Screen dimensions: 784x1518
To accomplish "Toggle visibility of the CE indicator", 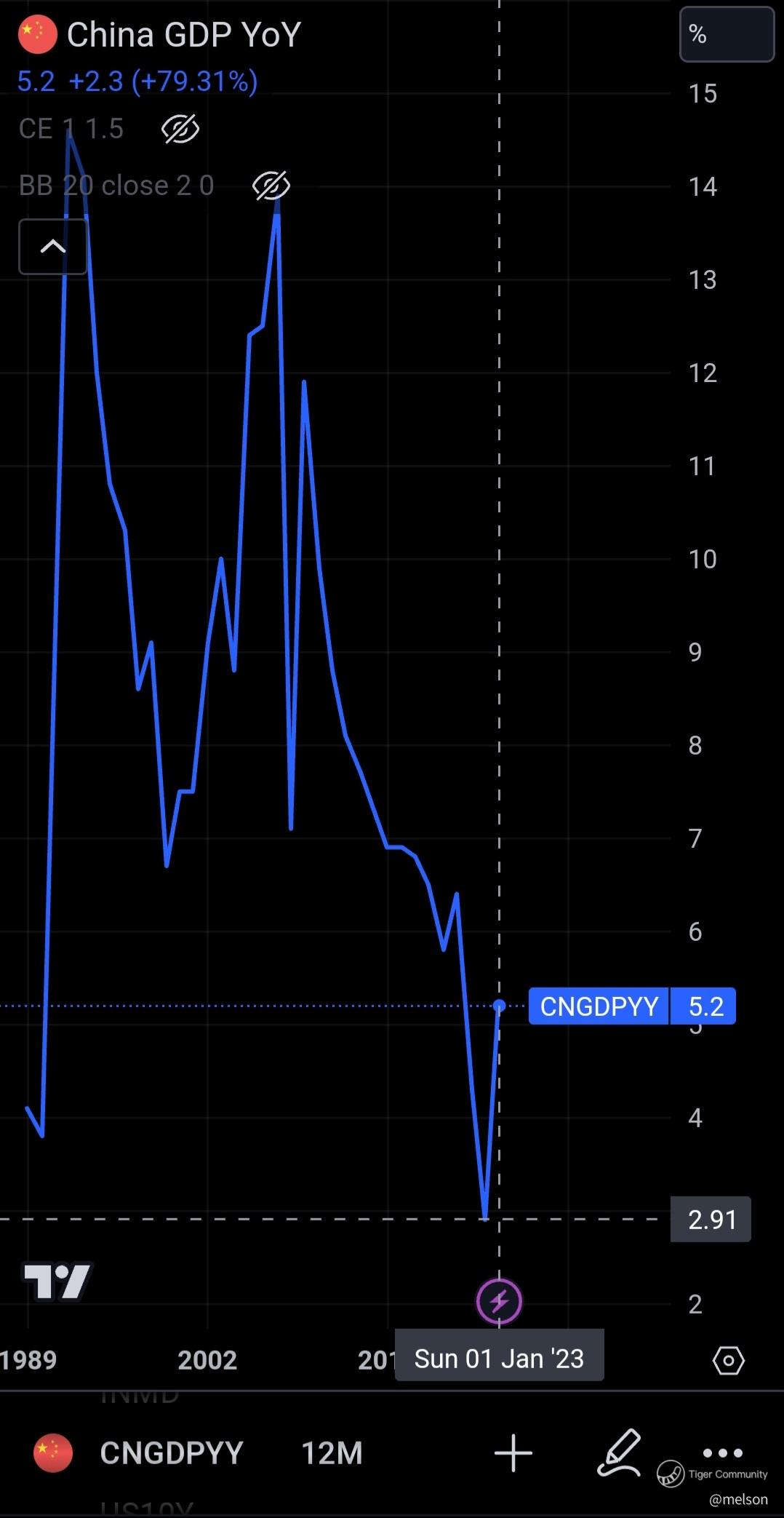I will pos(180,130).
